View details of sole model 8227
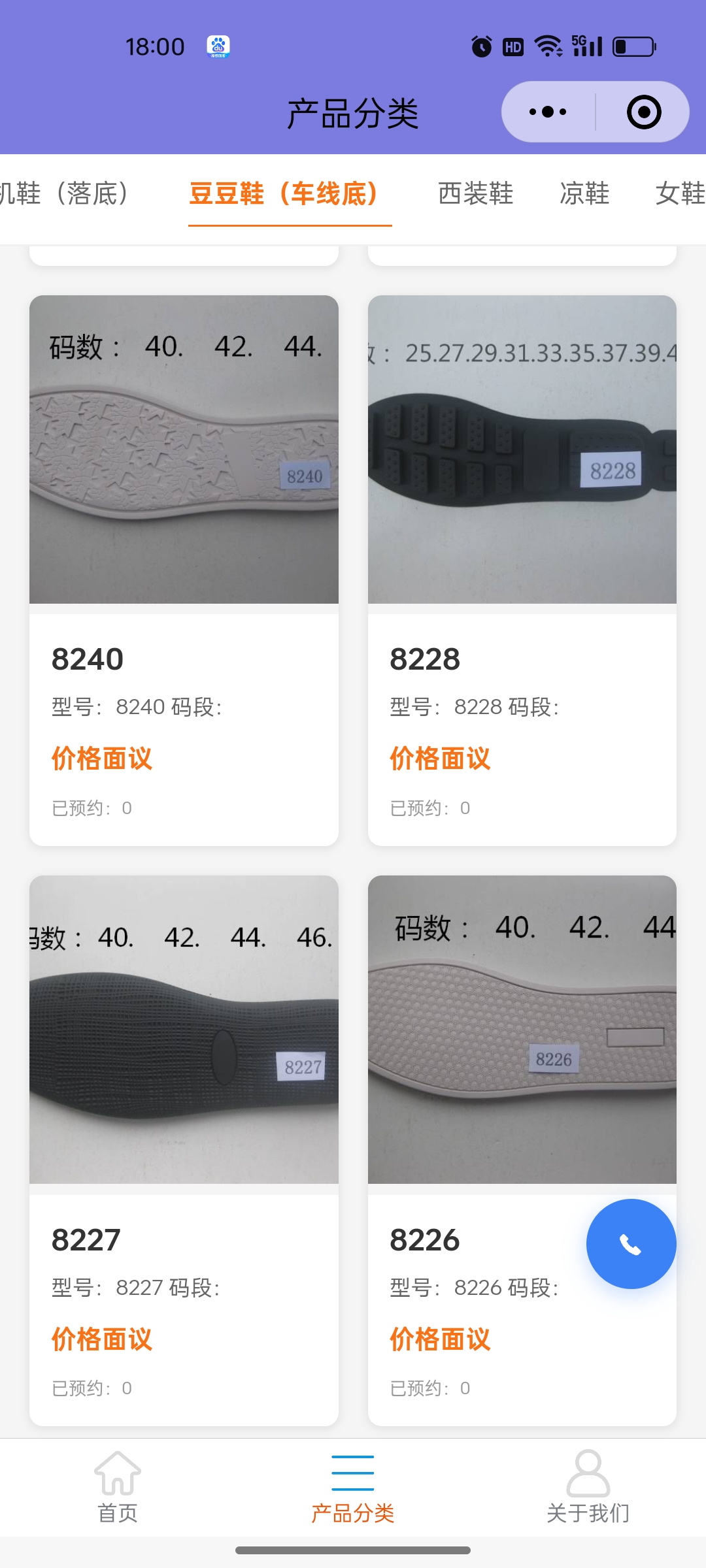706x1568 pixels. pos(184,1150)
